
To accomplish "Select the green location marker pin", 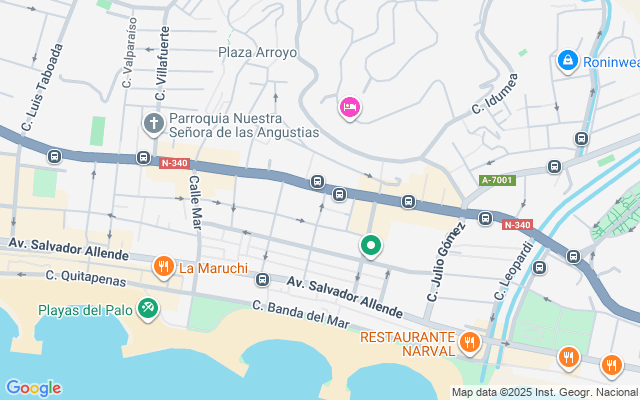I will (x=371, y=244).
